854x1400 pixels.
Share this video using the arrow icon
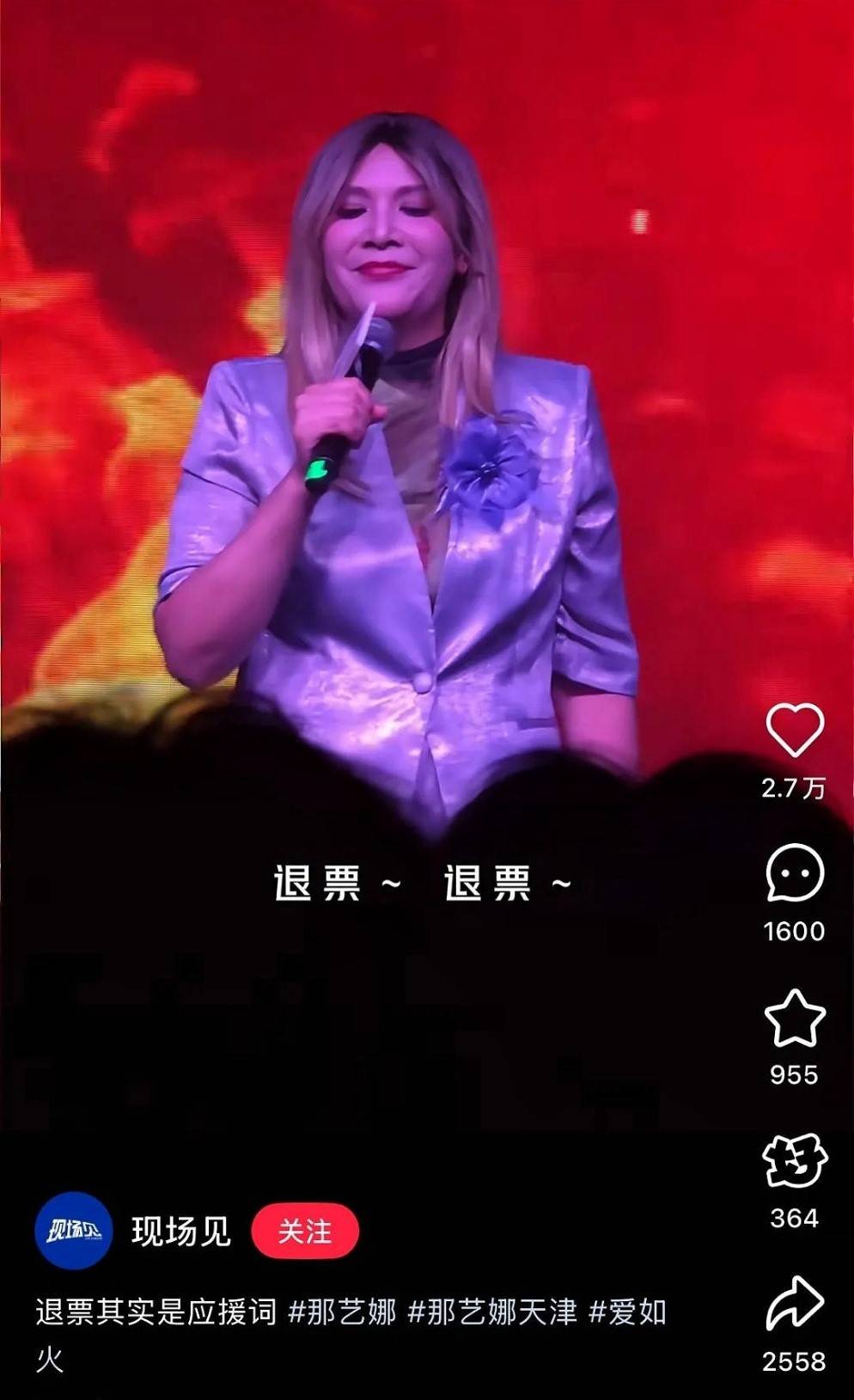795,1304
